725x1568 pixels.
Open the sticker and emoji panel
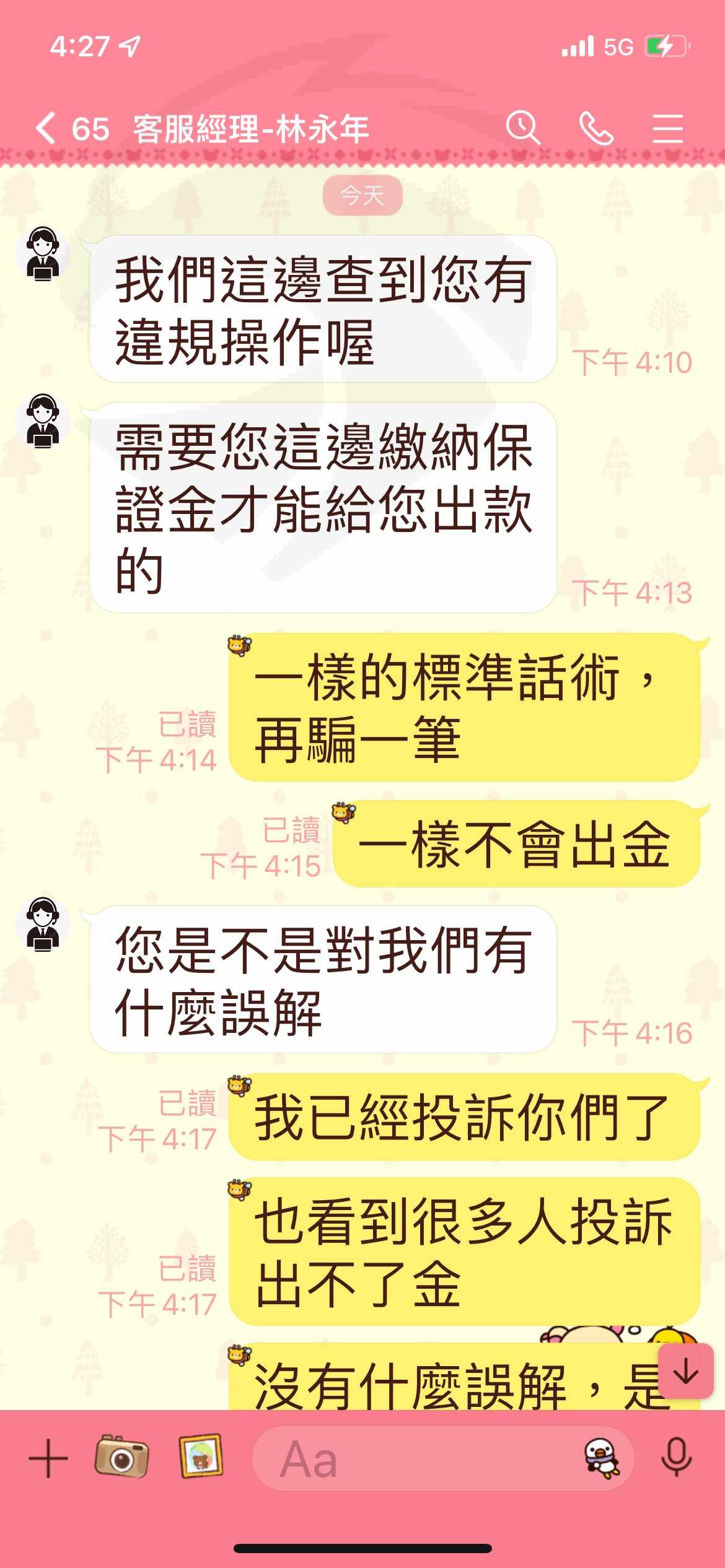pos(602,1458)
